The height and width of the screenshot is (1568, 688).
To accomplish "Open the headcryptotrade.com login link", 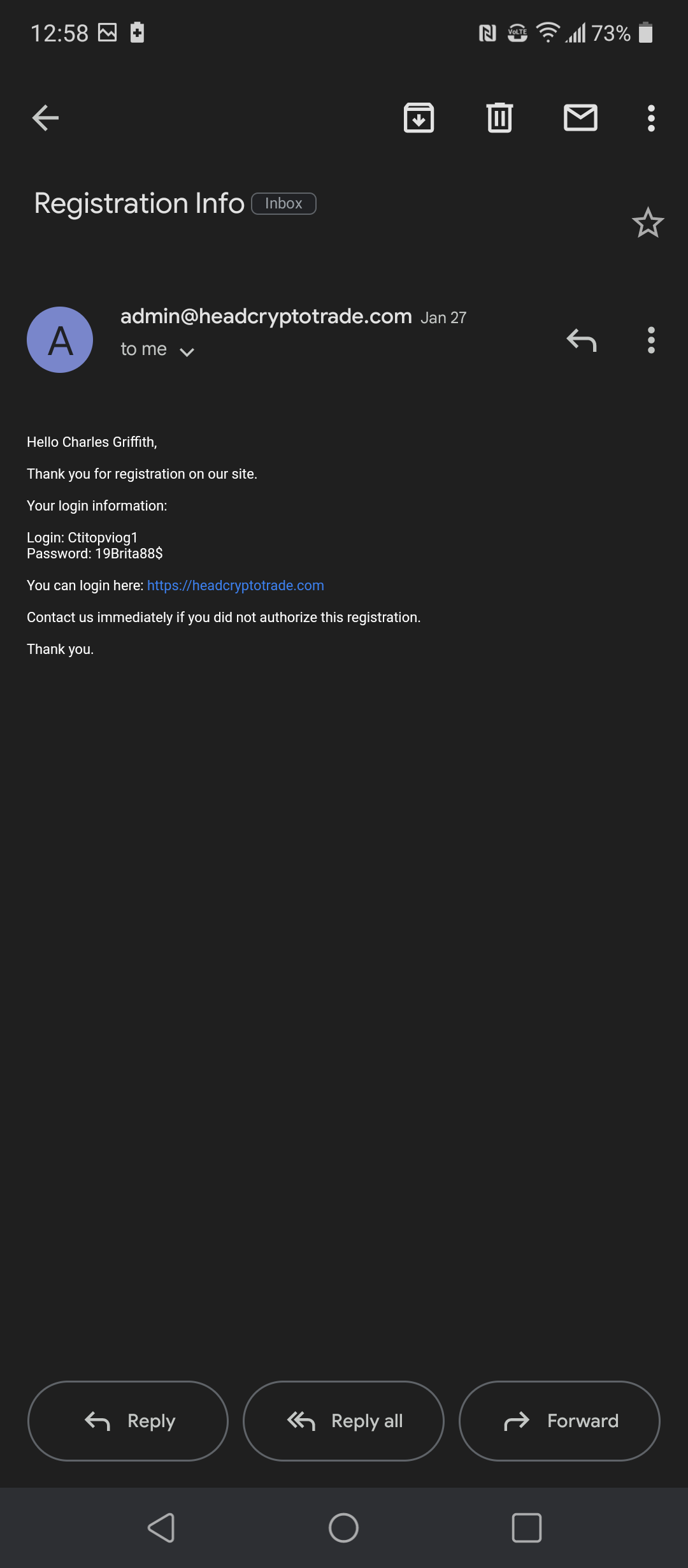I will click(235, 585).
